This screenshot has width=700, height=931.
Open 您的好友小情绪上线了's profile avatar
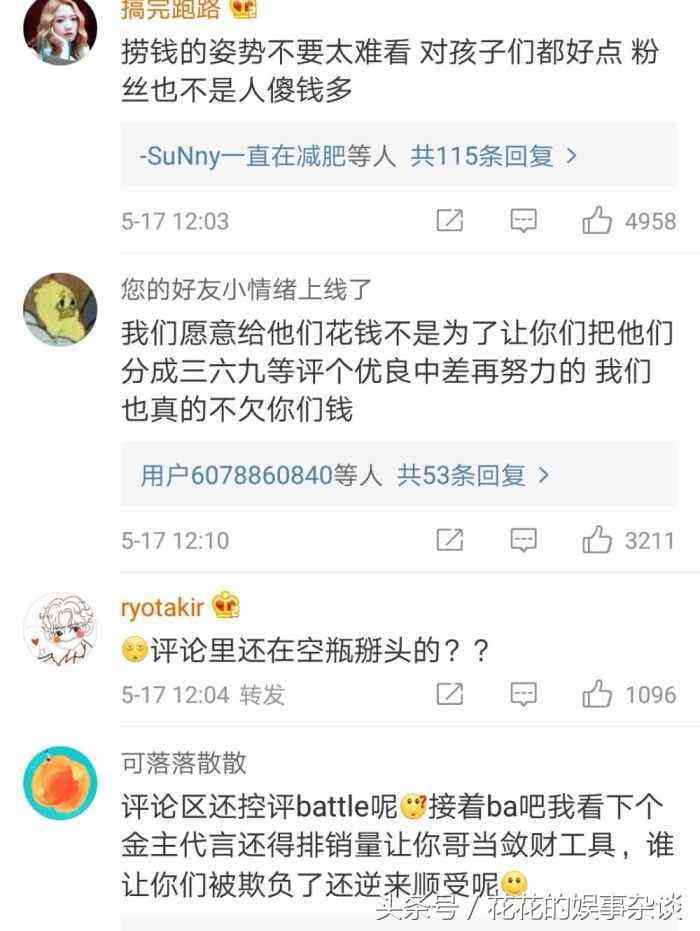click(60, 309)
